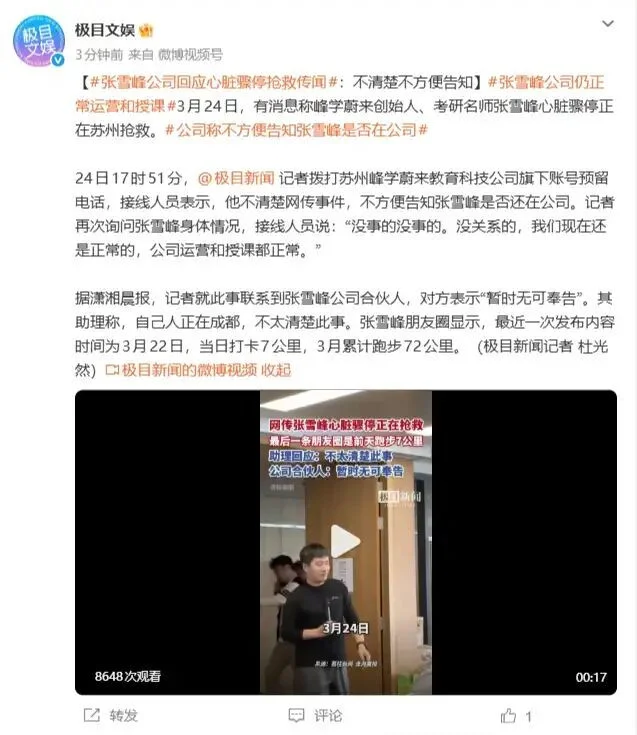Open comments via 评论
637x735 pixels.
pyautogui.click(x=316, y=715)
